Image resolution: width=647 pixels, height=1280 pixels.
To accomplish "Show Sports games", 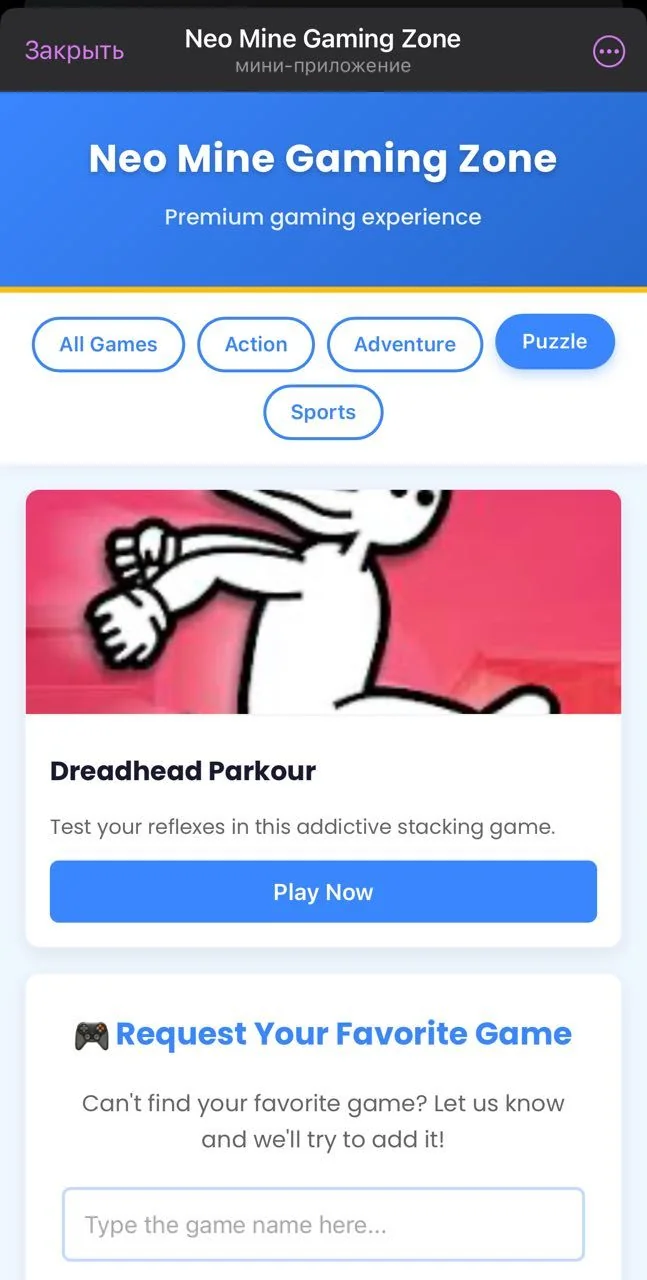I will tap(323, 412).
